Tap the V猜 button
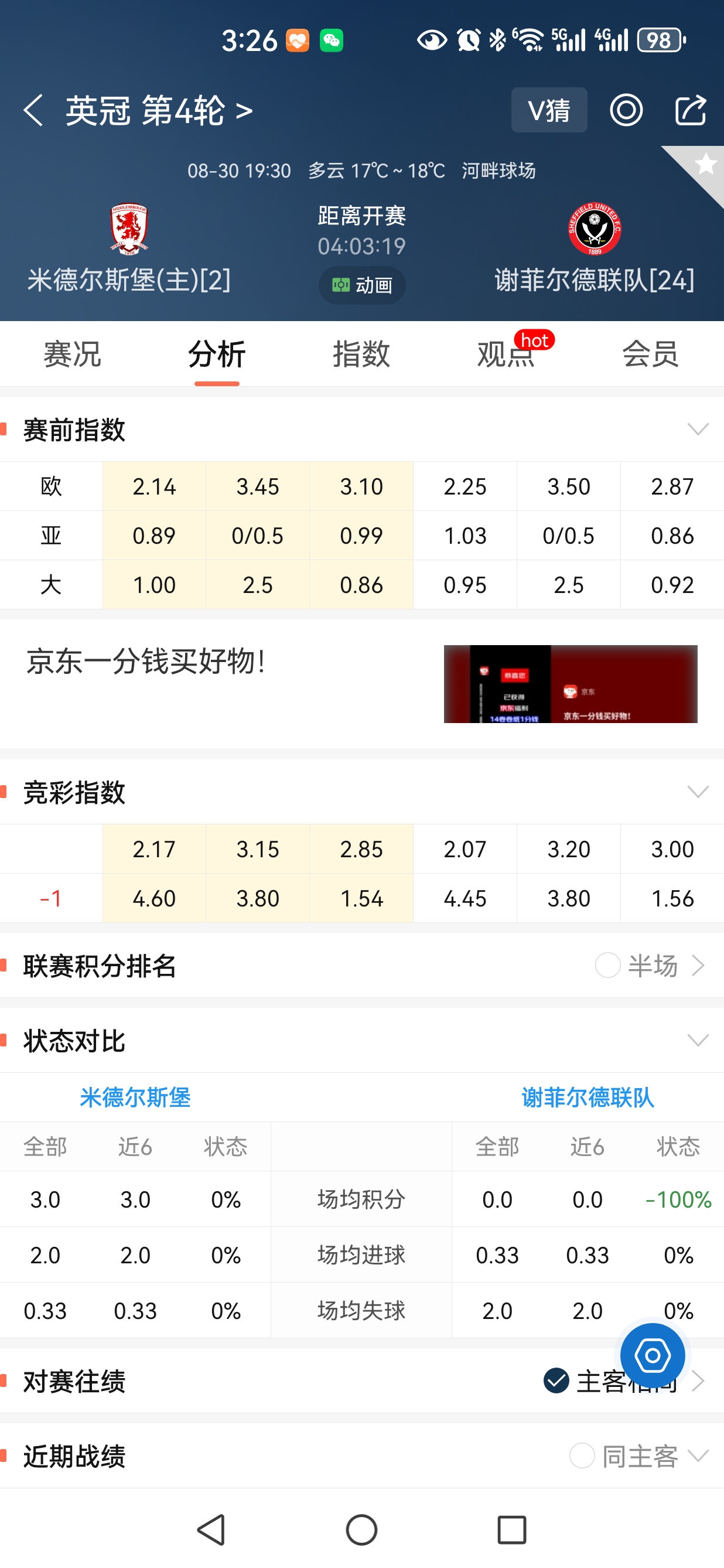This screenshot has width=724, height=1568. (549, 110)
